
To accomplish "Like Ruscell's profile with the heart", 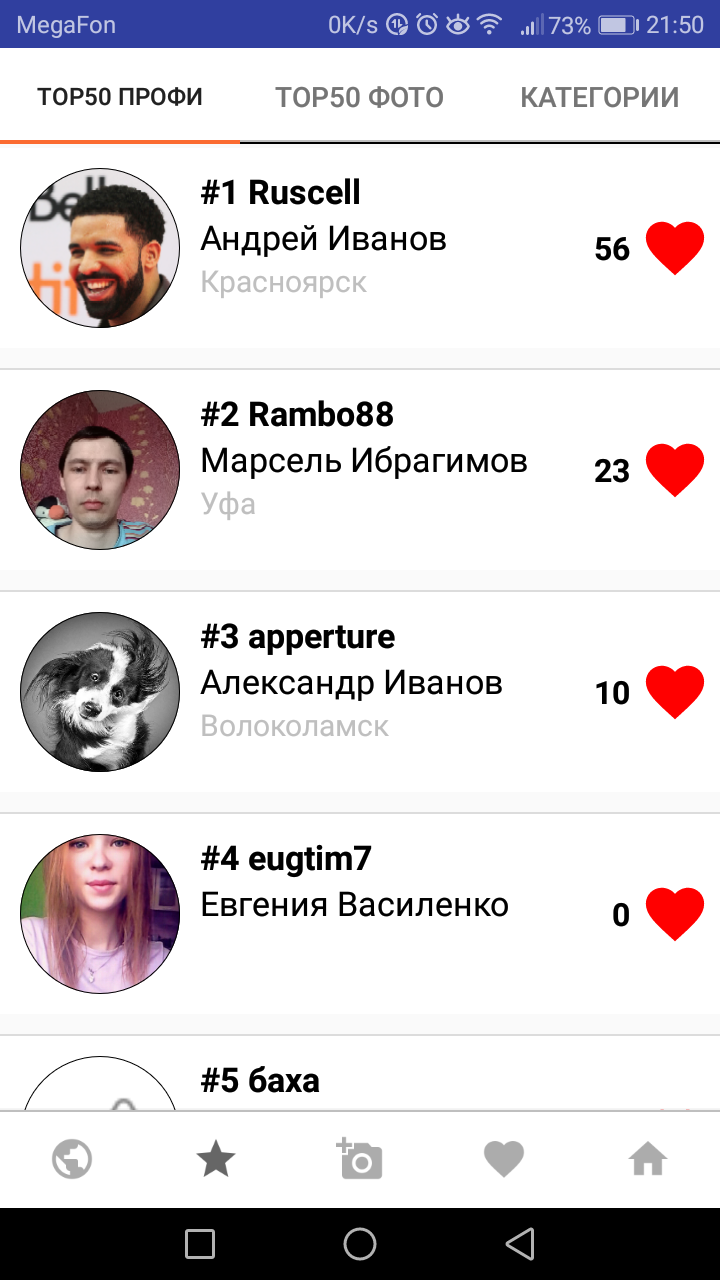I will pyautogui.click(x=675, y=248).
